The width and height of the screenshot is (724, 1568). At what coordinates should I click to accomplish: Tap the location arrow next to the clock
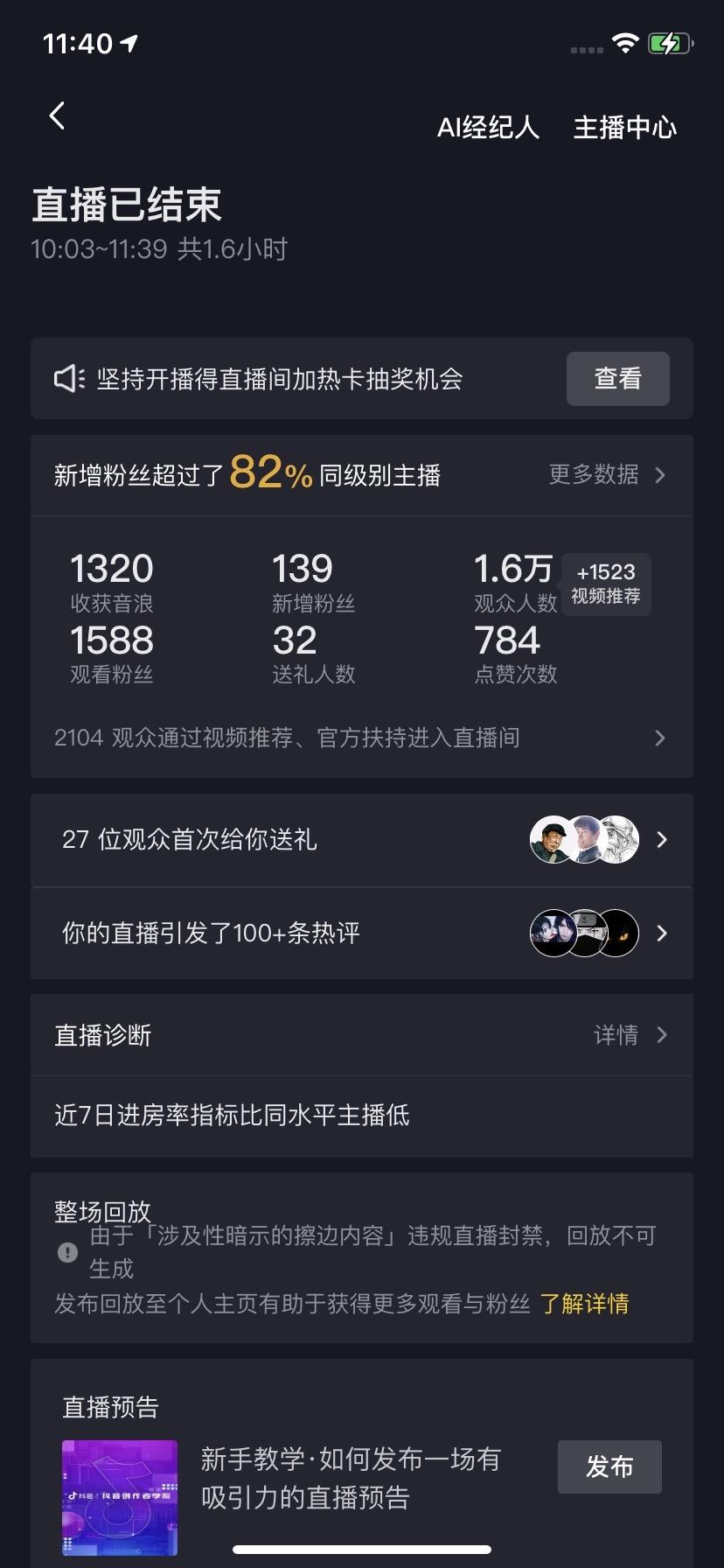coord(129,41)
